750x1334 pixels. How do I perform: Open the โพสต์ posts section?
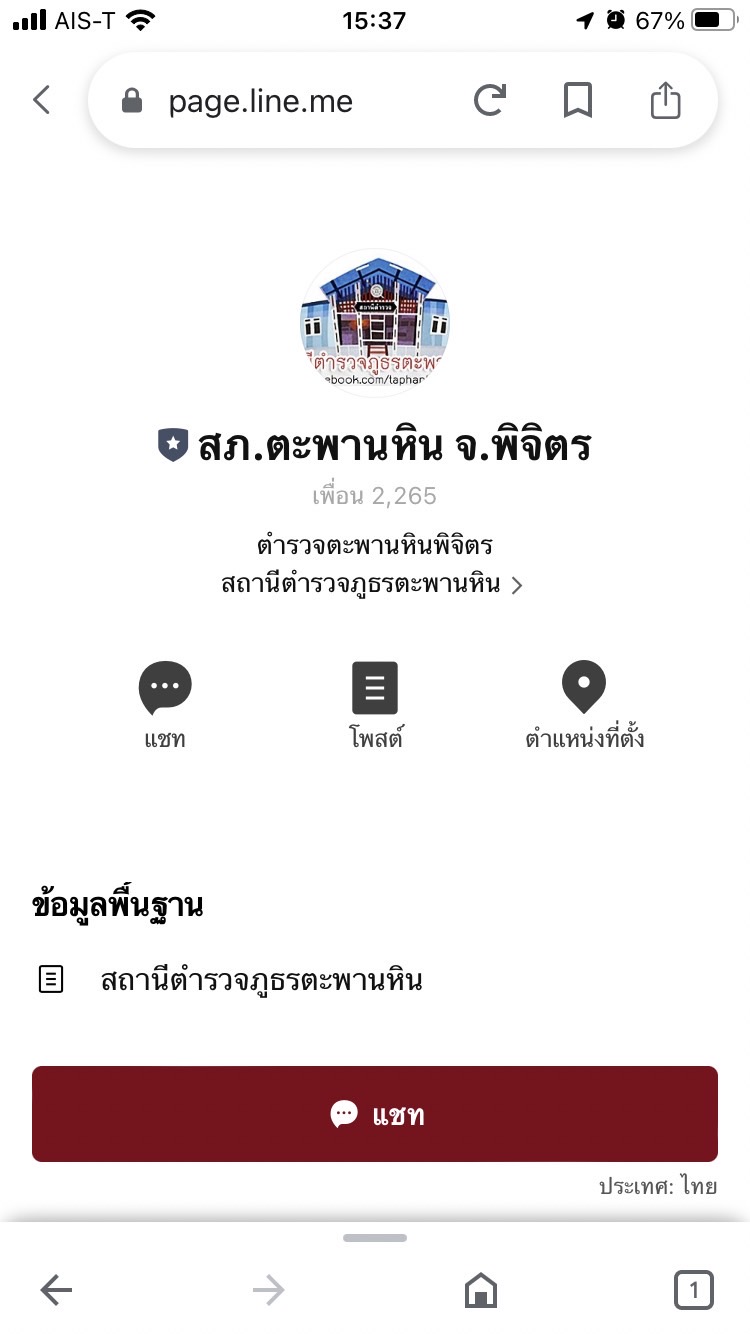click(375, 688)
